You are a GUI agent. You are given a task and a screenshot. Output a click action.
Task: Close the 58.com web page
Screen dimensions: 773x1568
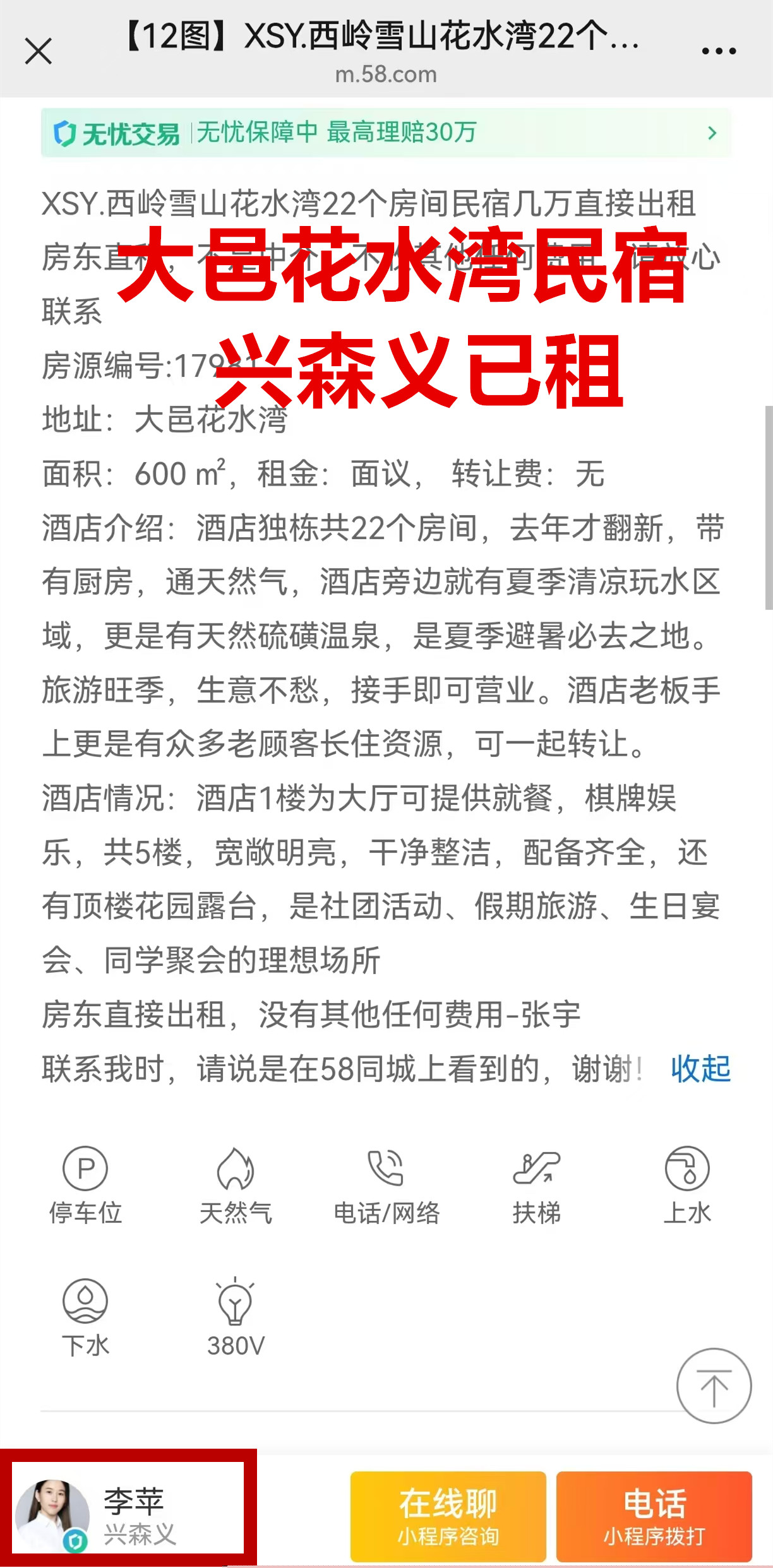pyautogui.click(x=38, y=51)
